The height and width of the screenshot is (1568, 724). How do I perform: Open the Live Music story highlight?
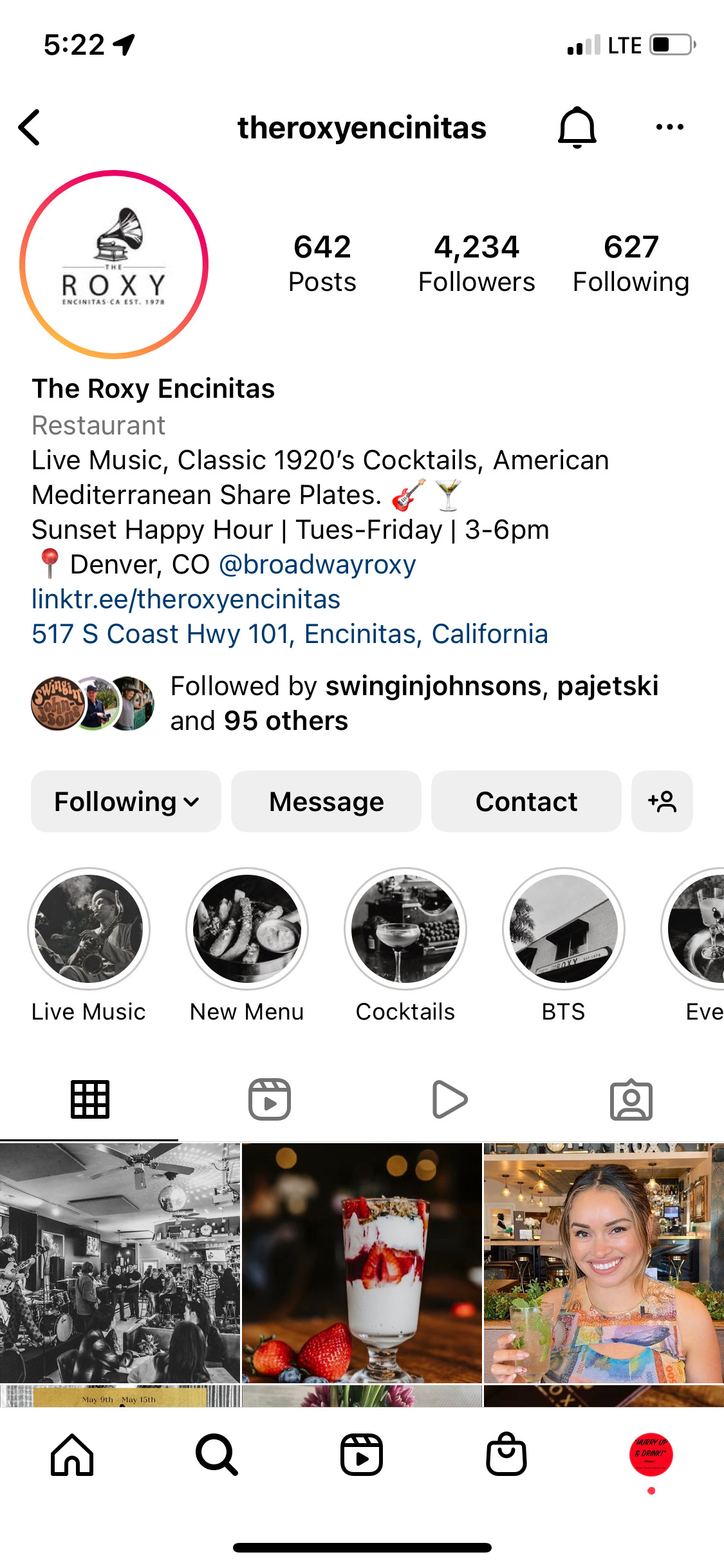click(x=89, y=929)
